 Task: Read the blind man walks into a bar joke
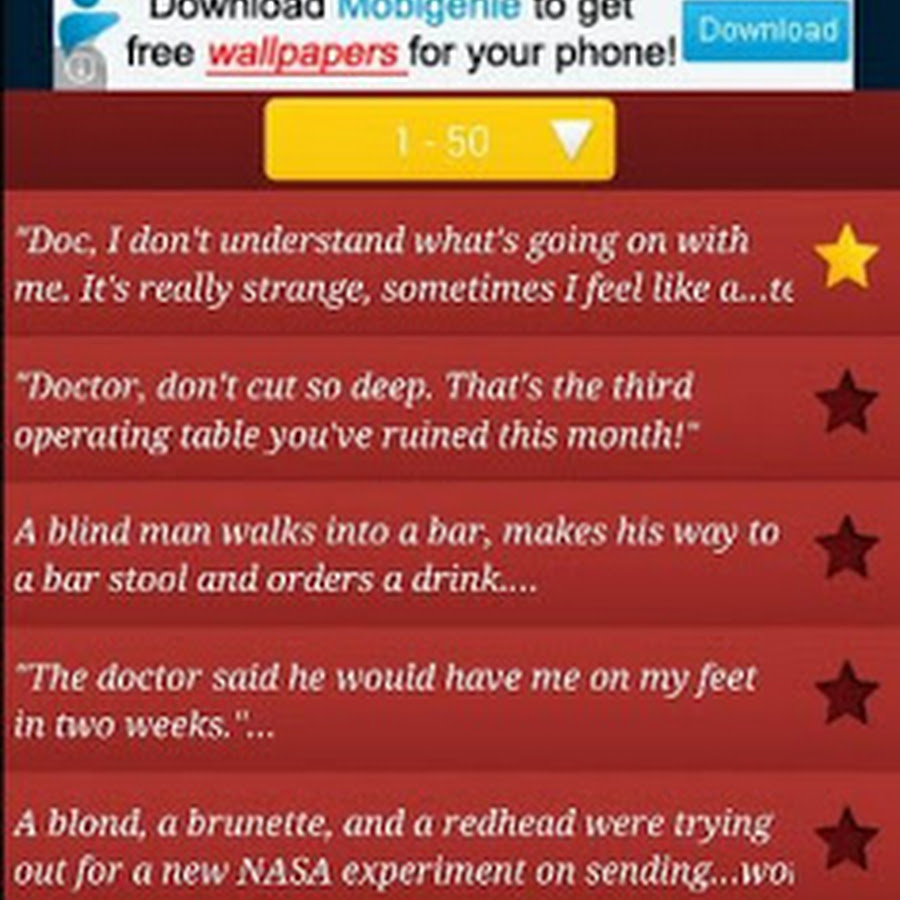click(400, 555)
